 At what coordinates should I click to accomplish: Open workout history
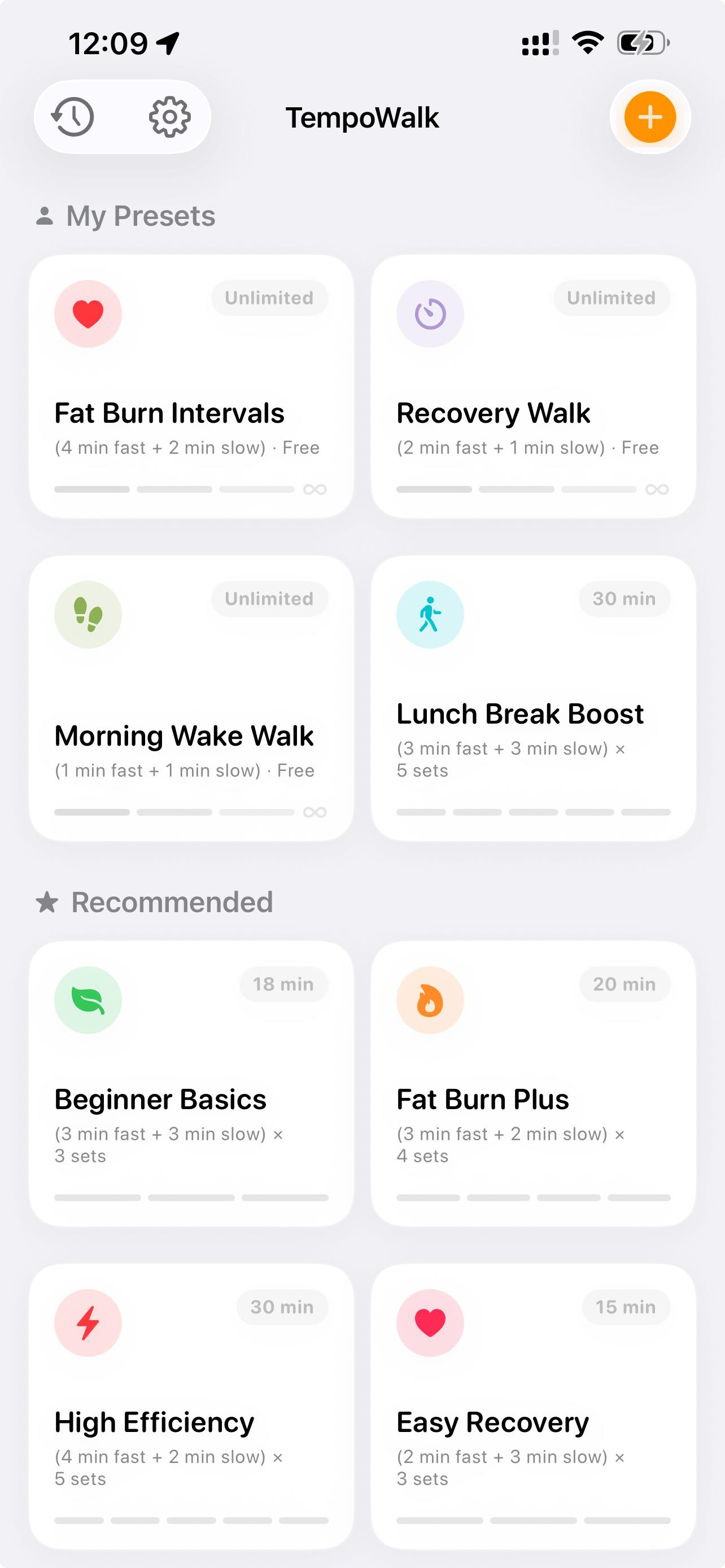click(73, 117)
